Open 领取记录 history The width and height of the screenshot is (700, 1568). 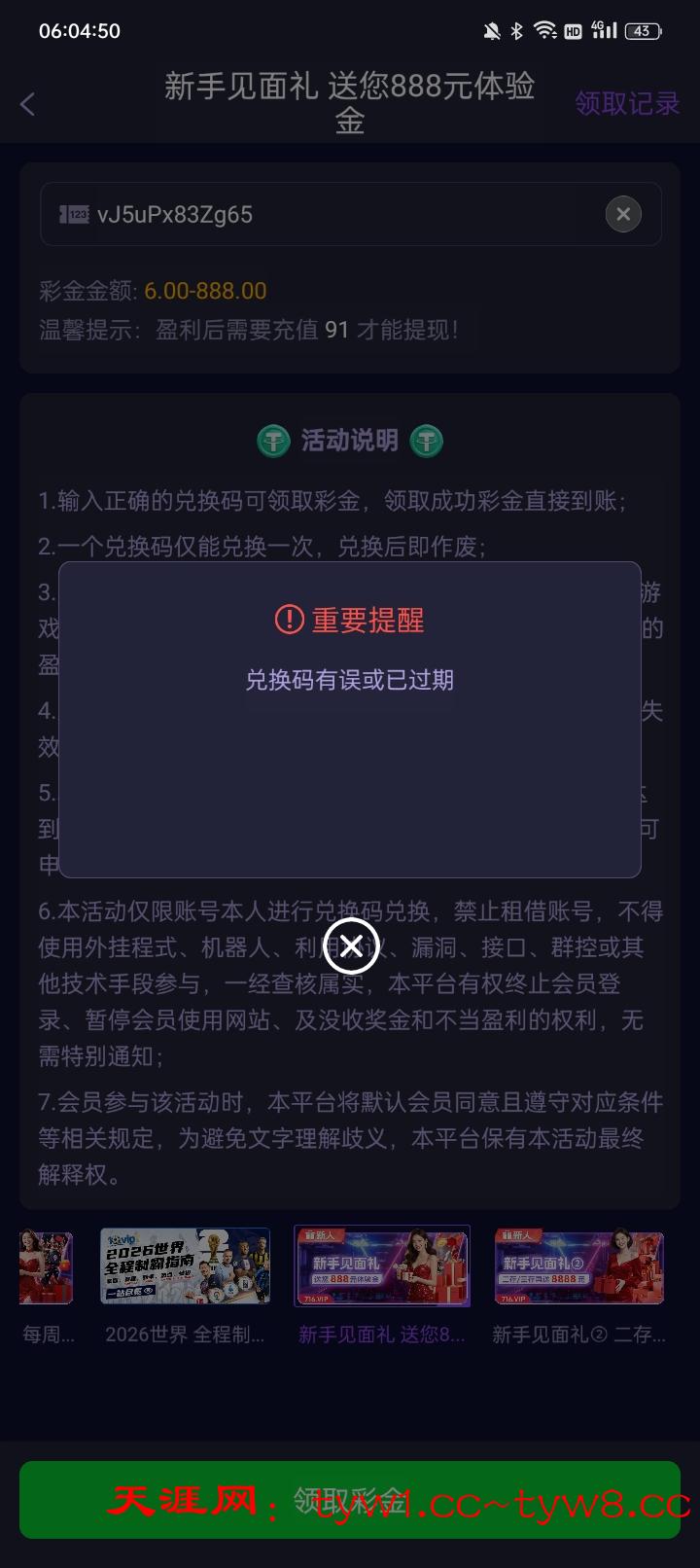626,103
